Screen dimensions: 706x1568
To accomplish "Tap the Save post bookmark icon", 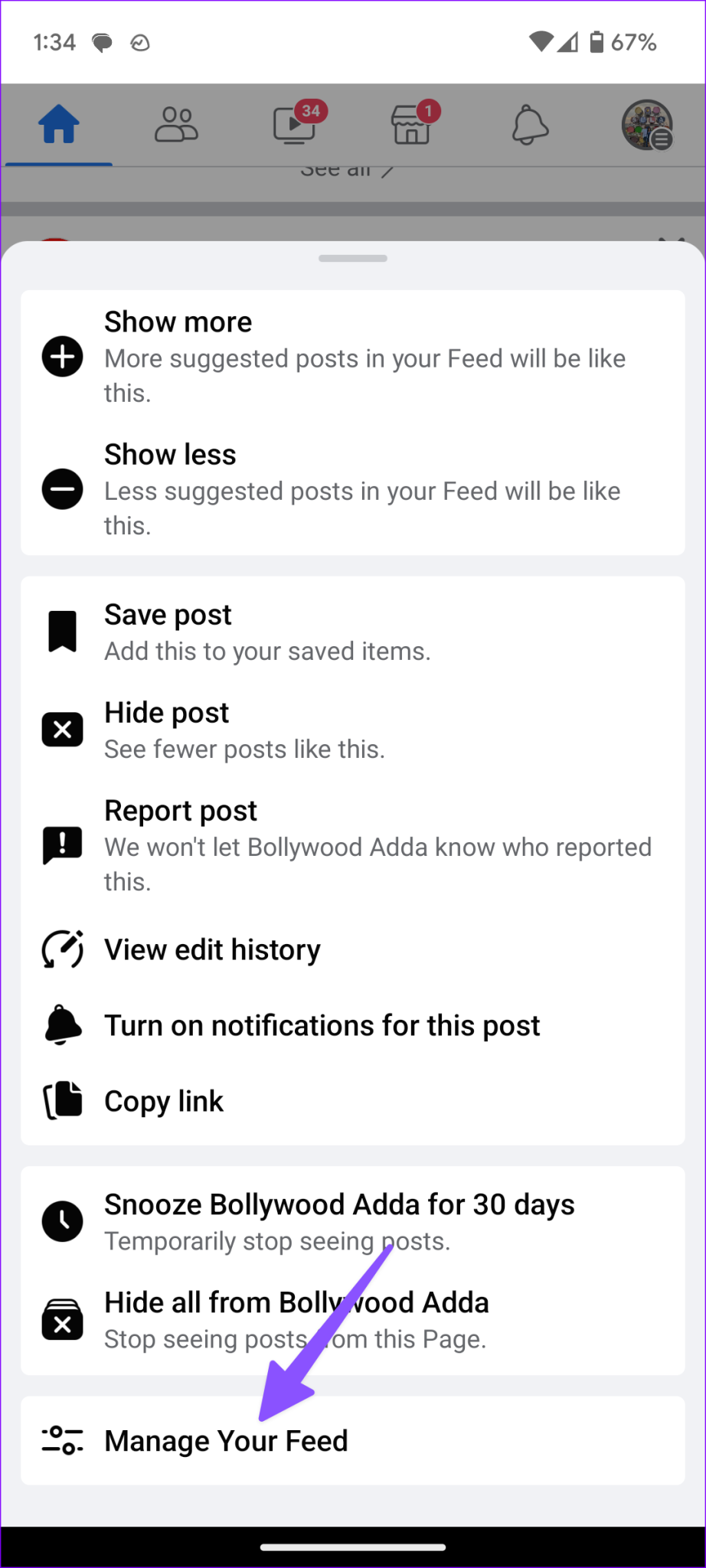I will 62,629.
